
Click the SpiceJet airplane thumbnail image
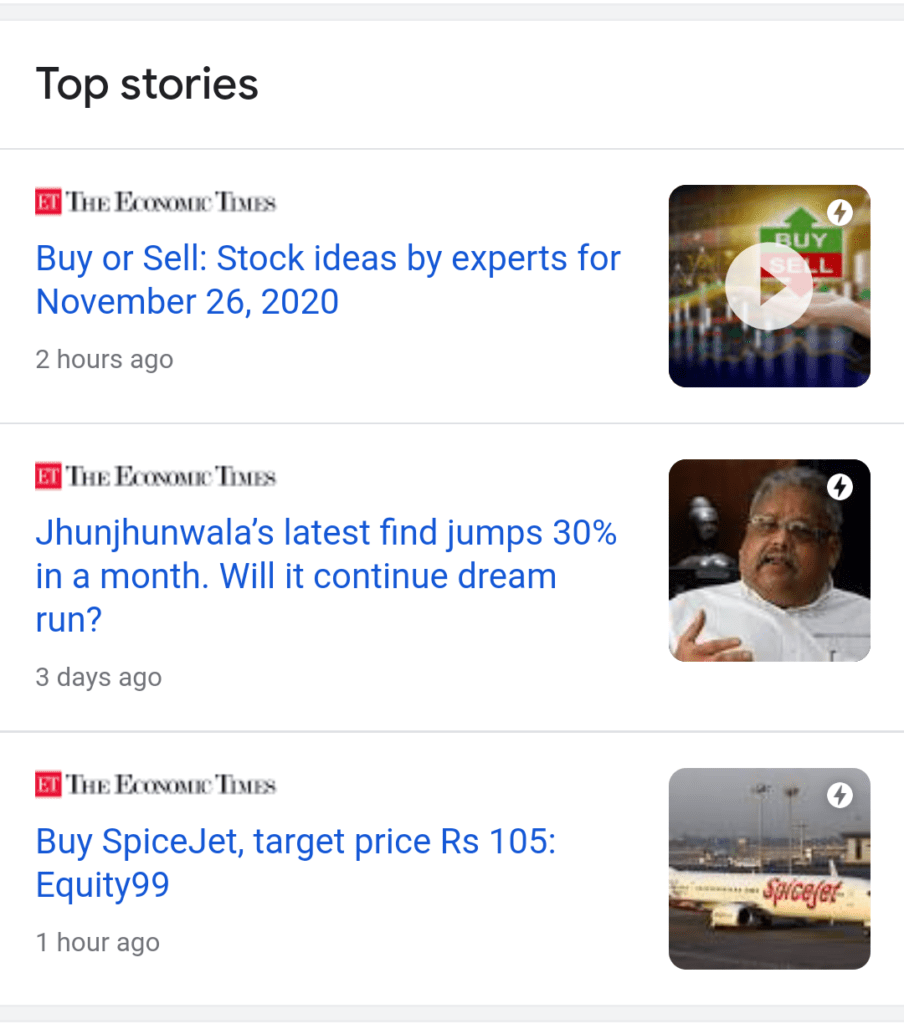769,868
